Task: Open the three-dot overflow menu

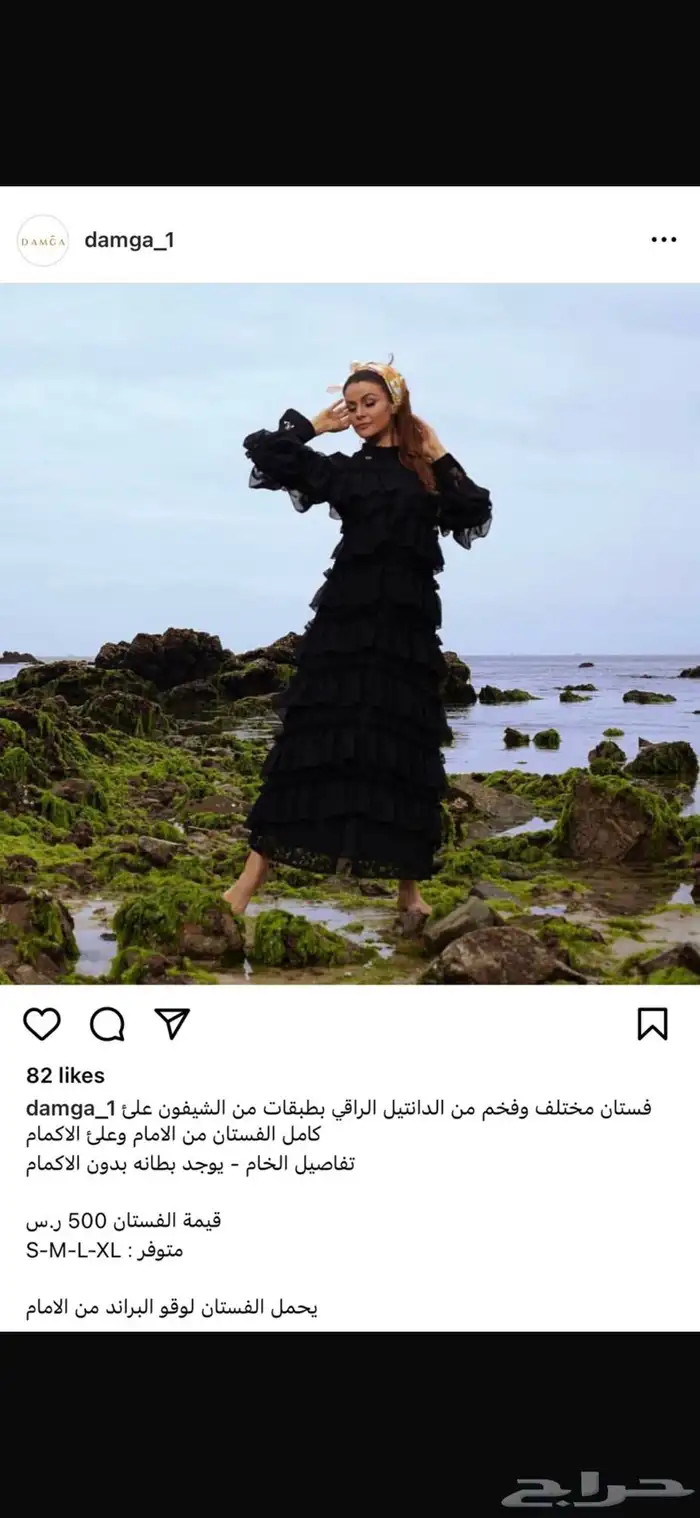Action: 663,240
